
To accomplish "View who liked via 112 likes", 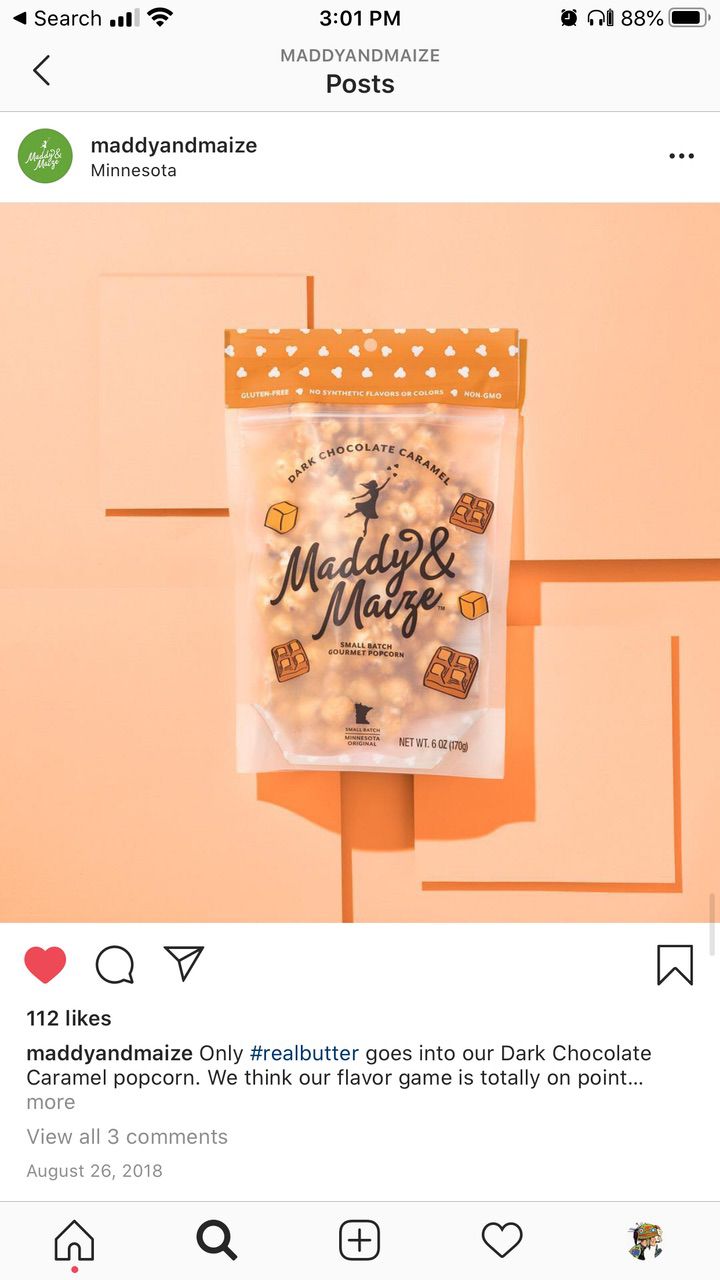I will tap(69, 1018).
